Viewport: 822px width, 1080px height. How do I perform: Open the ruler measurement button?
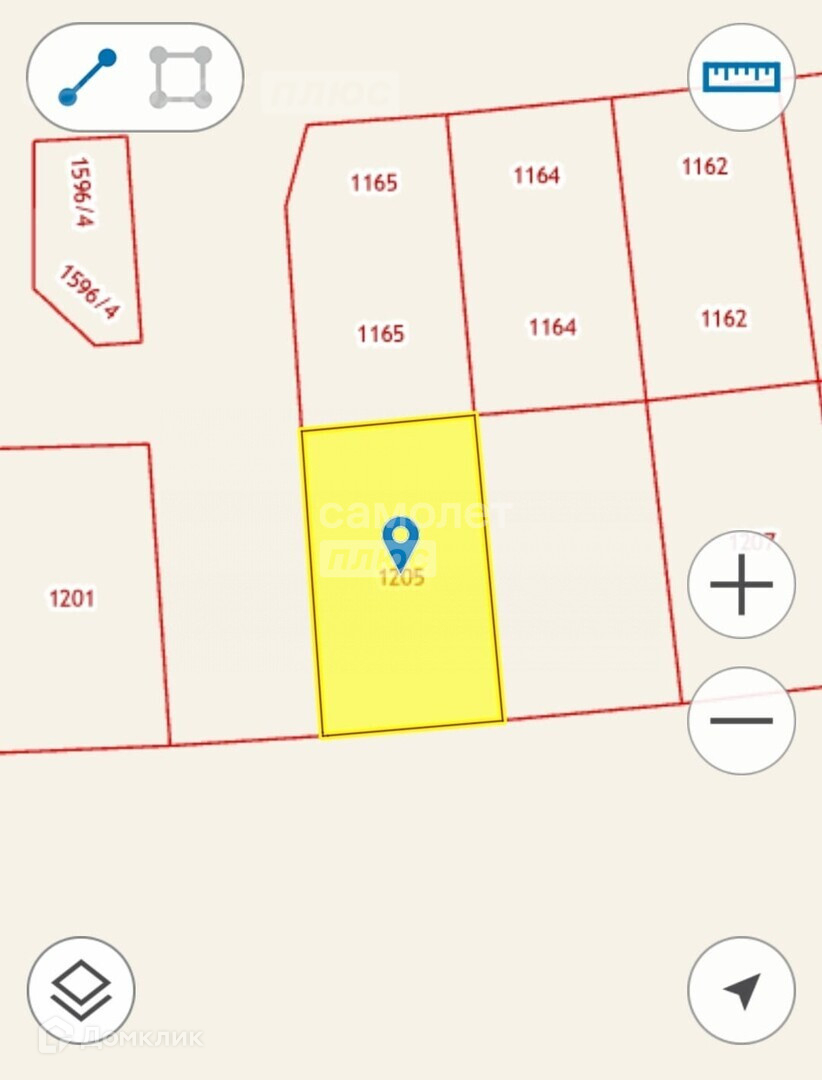(x=741, y=77)
